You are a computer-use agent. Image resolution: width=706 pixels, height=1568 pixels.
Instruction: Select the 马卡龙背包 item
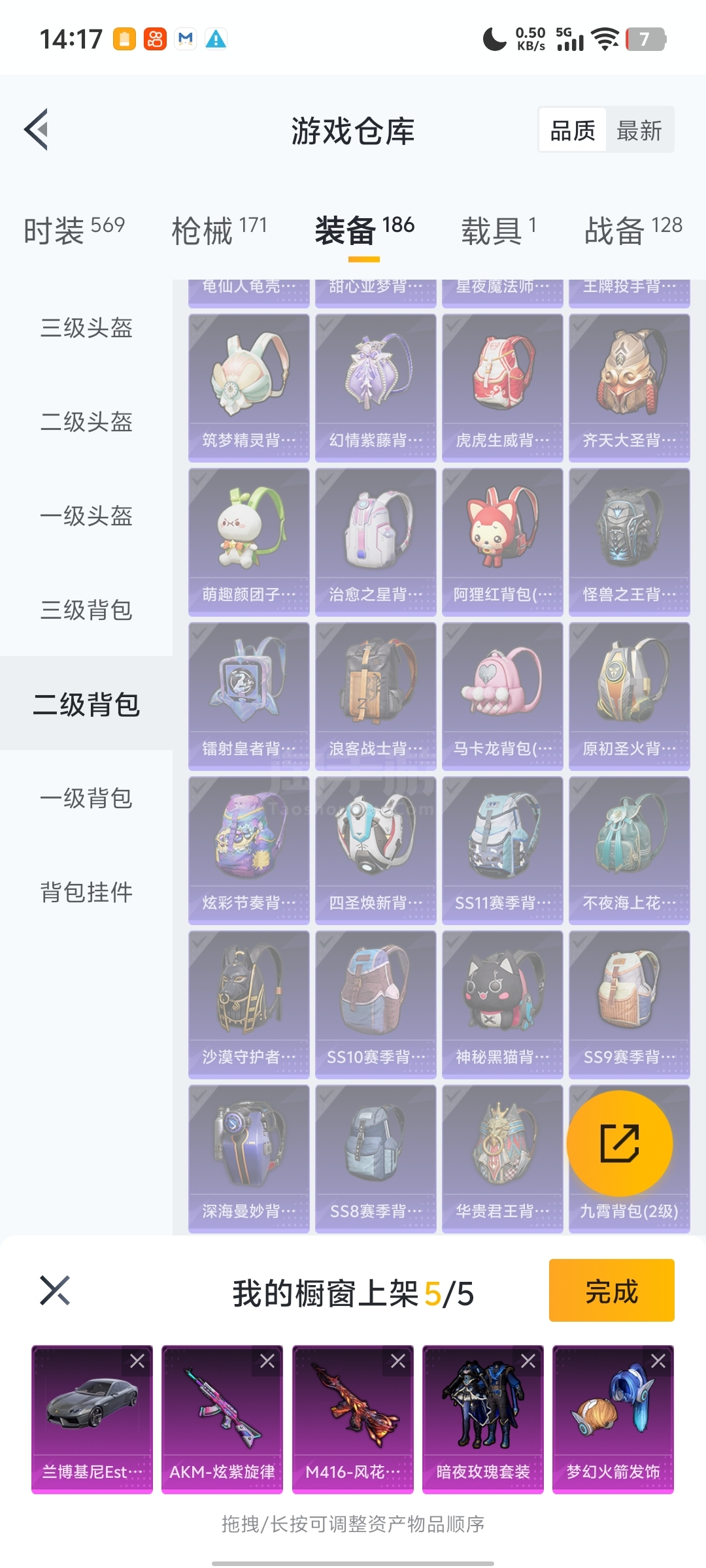[502, 696]
